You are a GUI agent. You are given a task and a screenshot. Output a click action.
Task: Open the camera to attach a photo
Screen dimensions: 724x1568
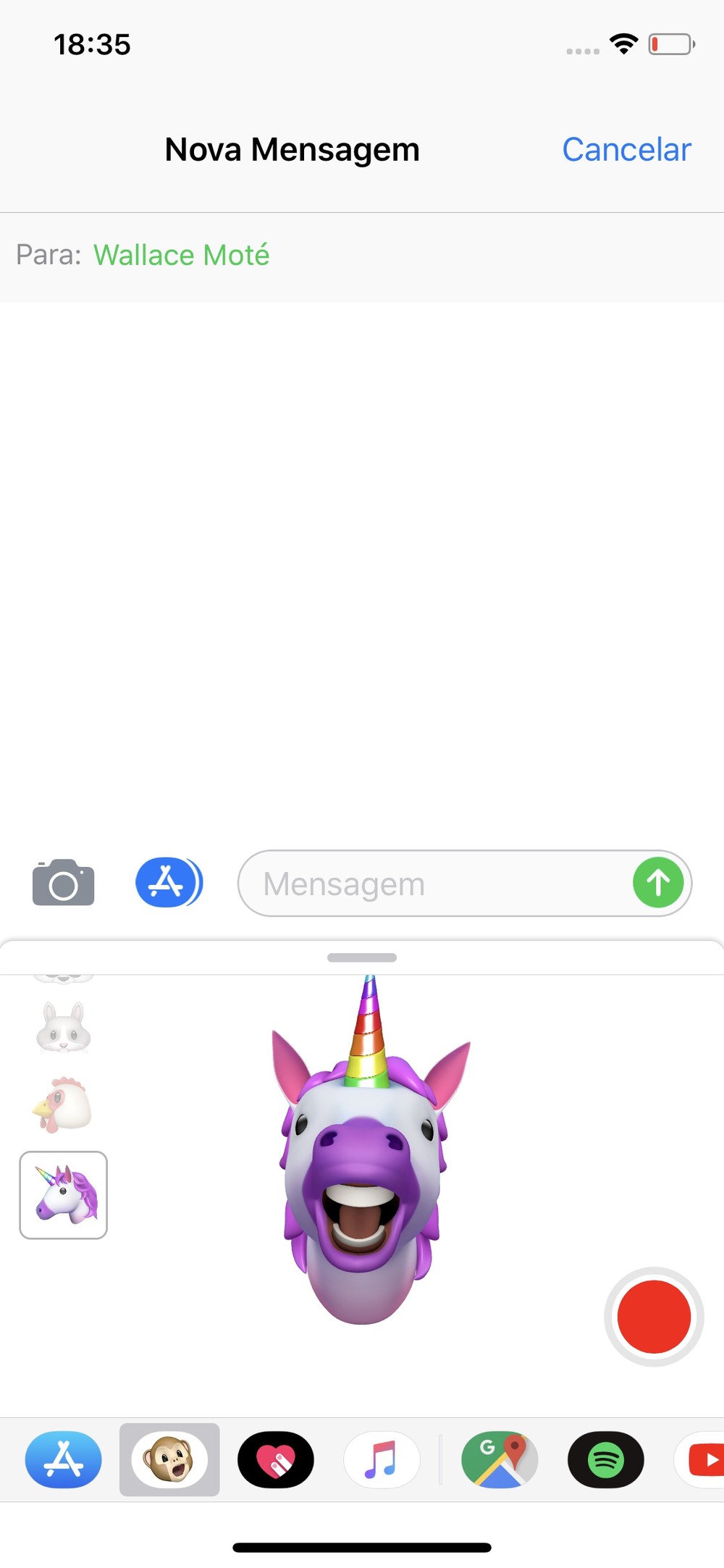pyautogui.click(x=64, y=883)
